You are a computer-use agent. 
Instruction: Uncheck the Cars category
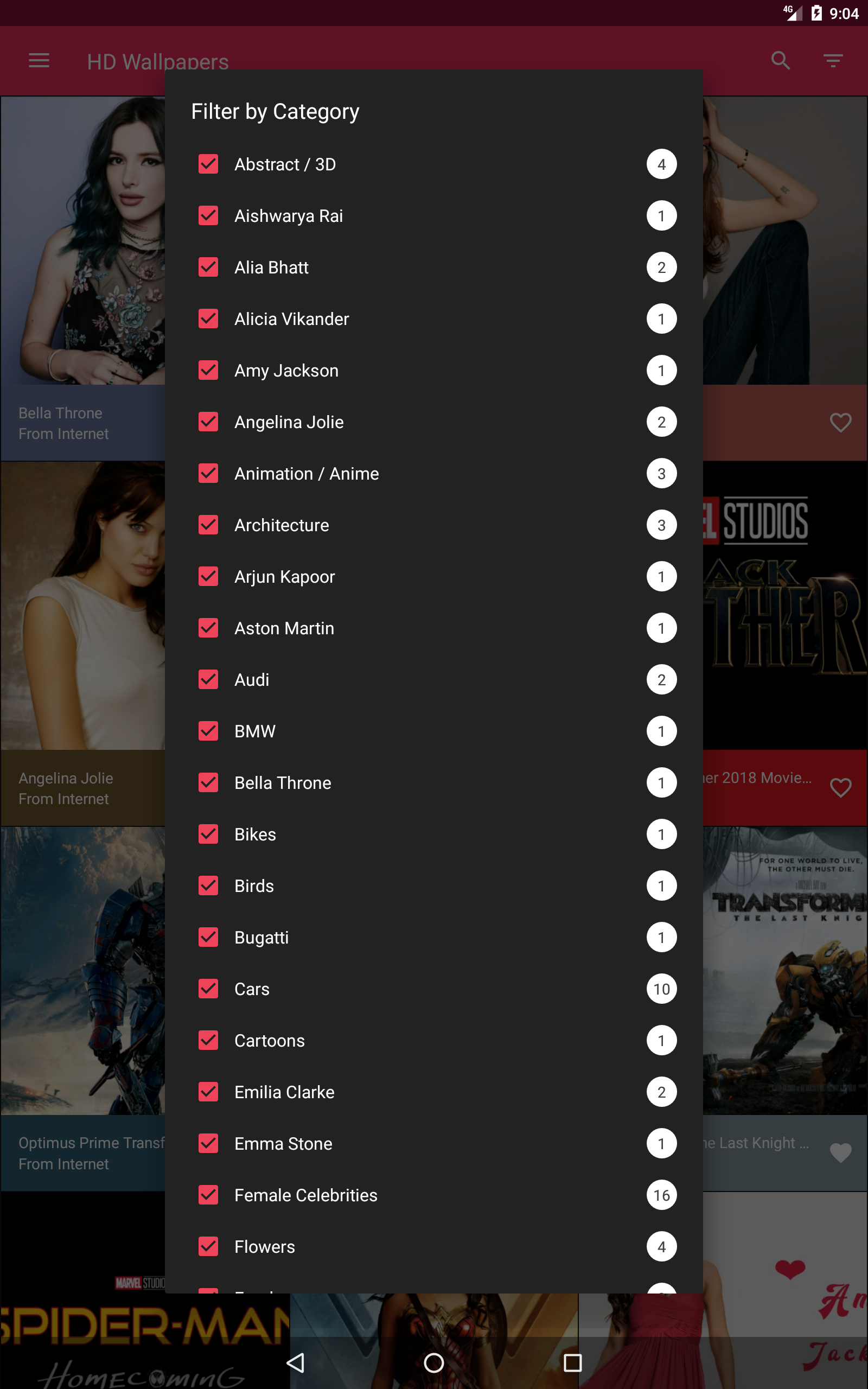tap(208, 989)
